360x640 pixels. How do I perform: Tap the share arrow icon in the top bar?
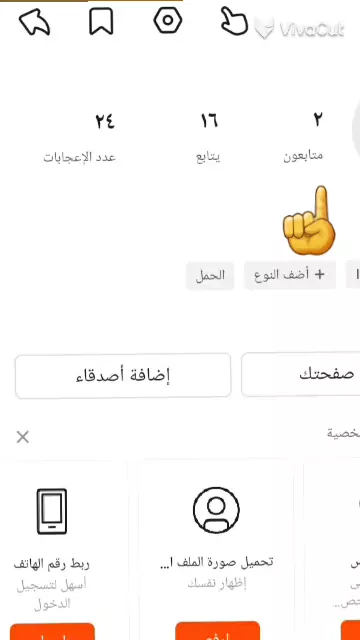coord(35,22)
